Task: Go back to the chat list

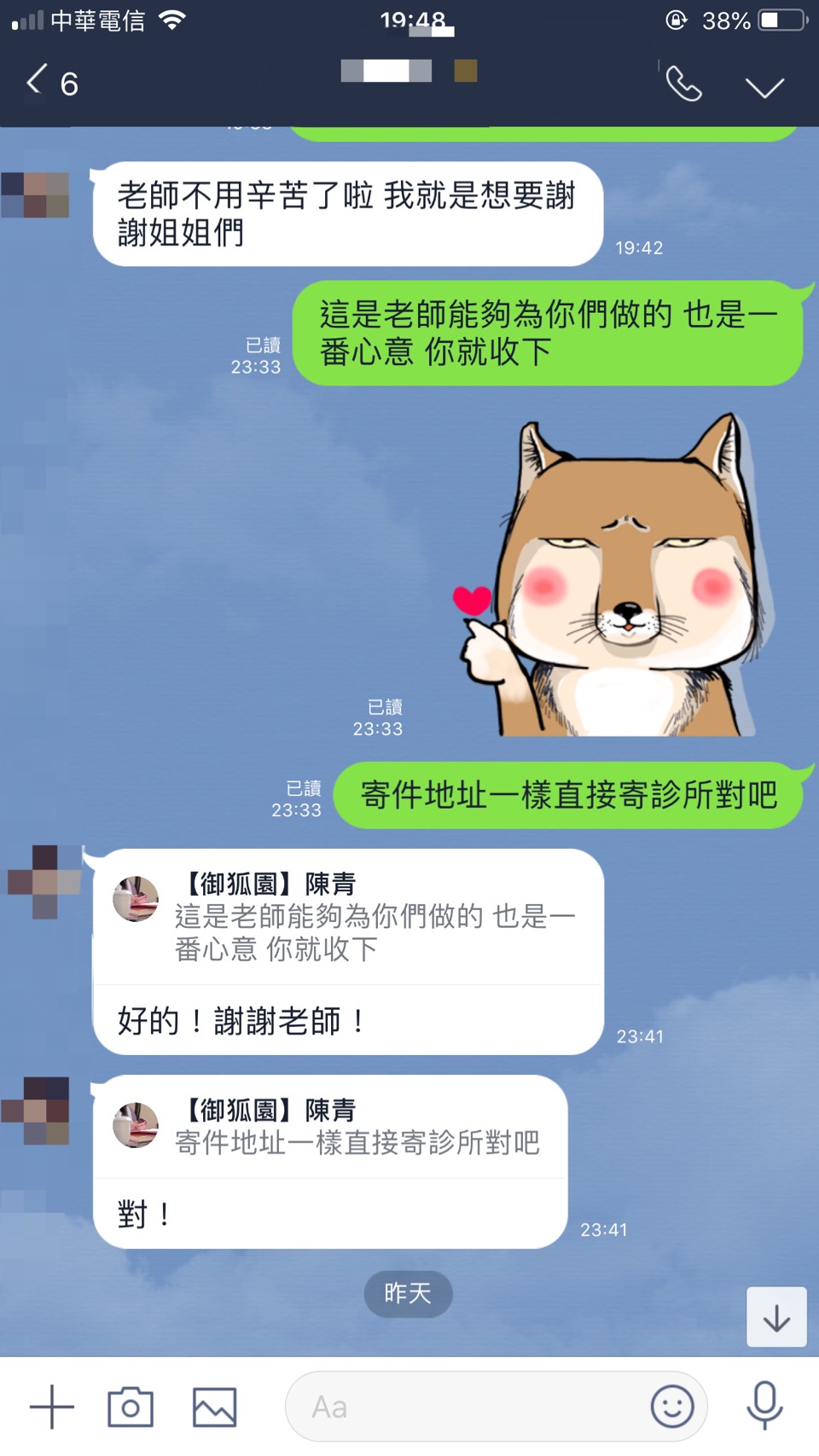Action: coord(49,84)
